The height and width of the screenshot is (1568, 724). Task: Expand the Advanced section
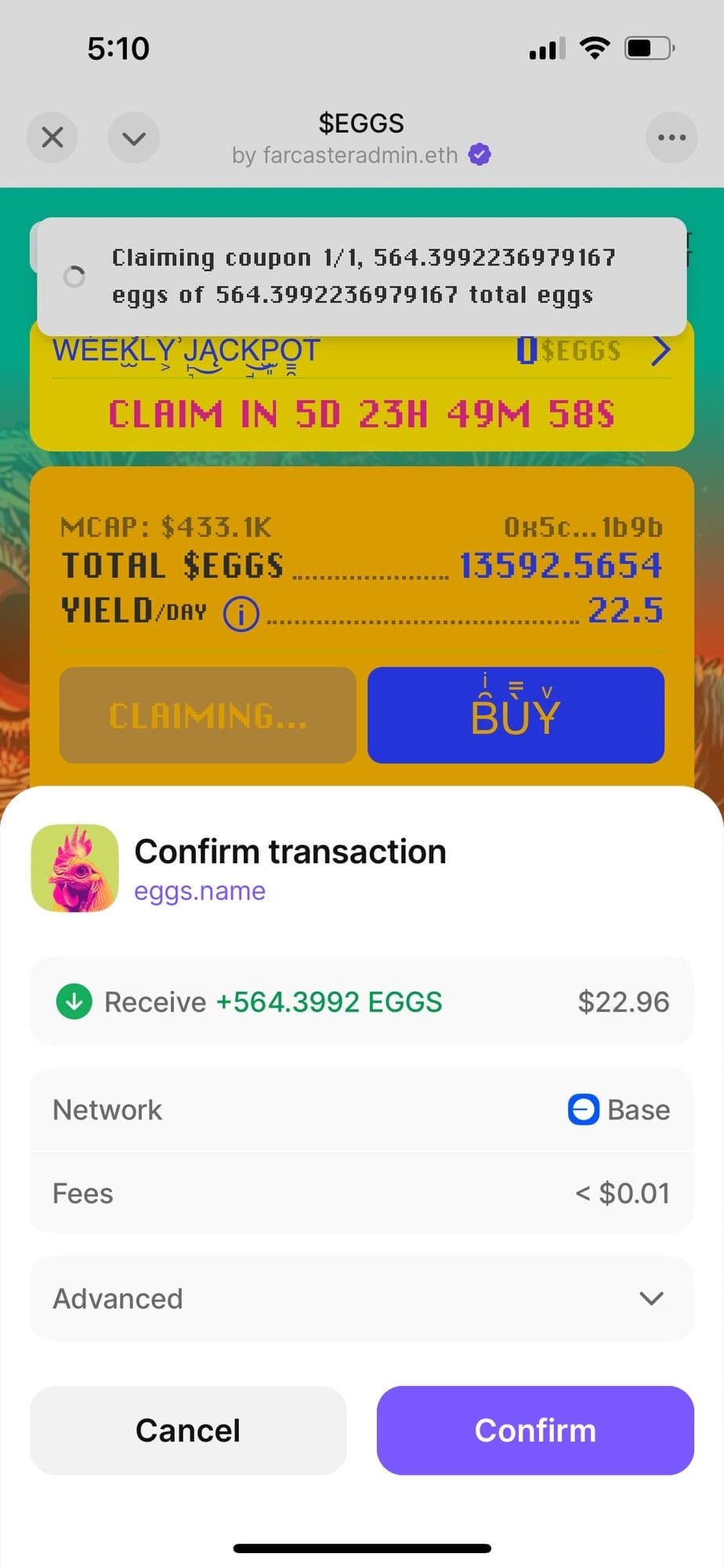(361, 1299)
